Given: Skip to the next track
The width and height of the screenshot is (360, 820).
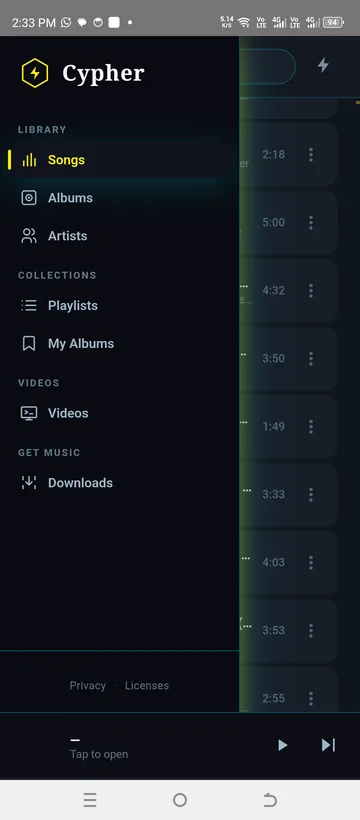Looking at the screenshot, I should (328, 745).
